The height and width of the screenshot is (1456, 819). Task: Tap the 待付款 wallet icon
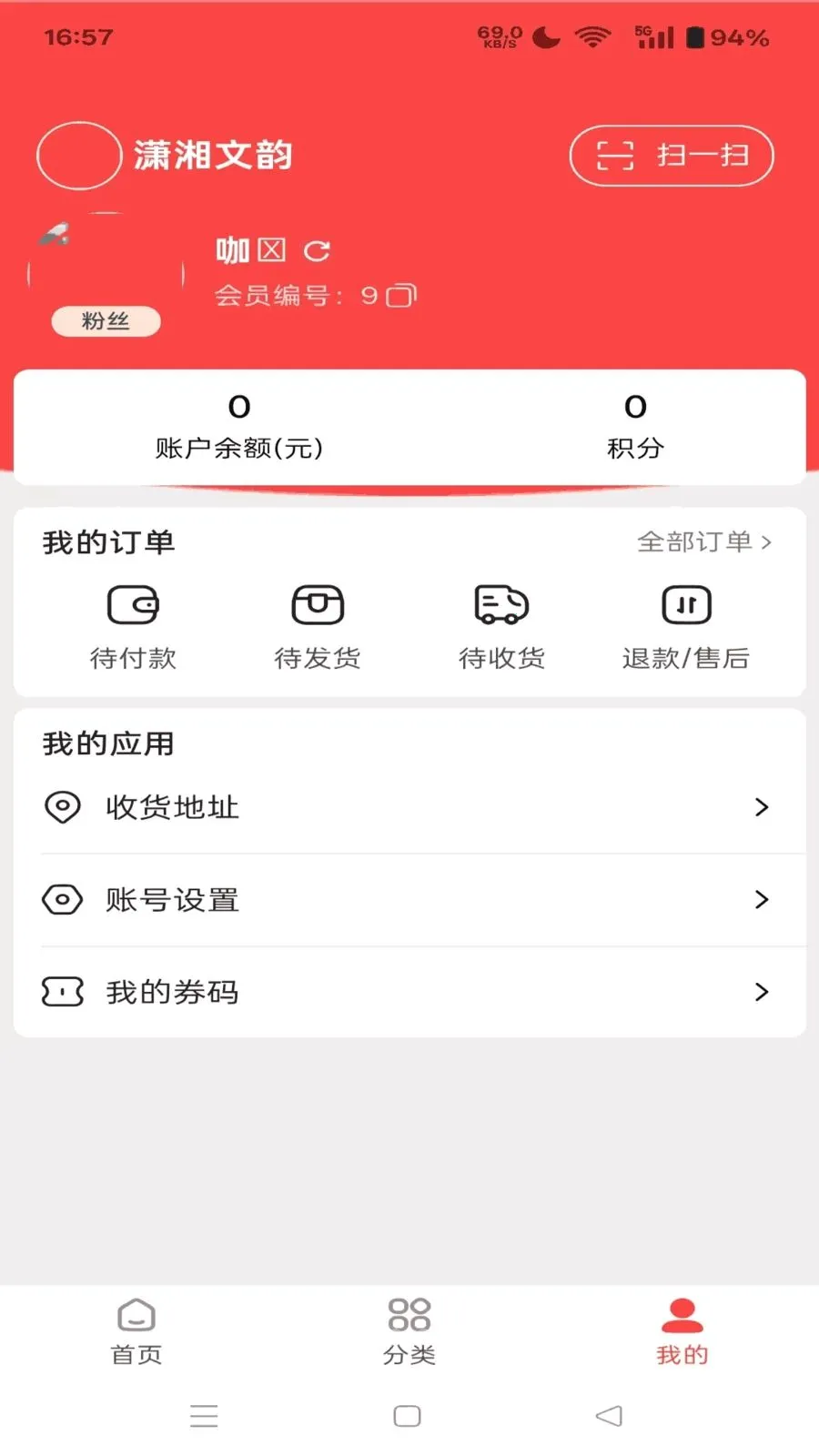[133, 603]
